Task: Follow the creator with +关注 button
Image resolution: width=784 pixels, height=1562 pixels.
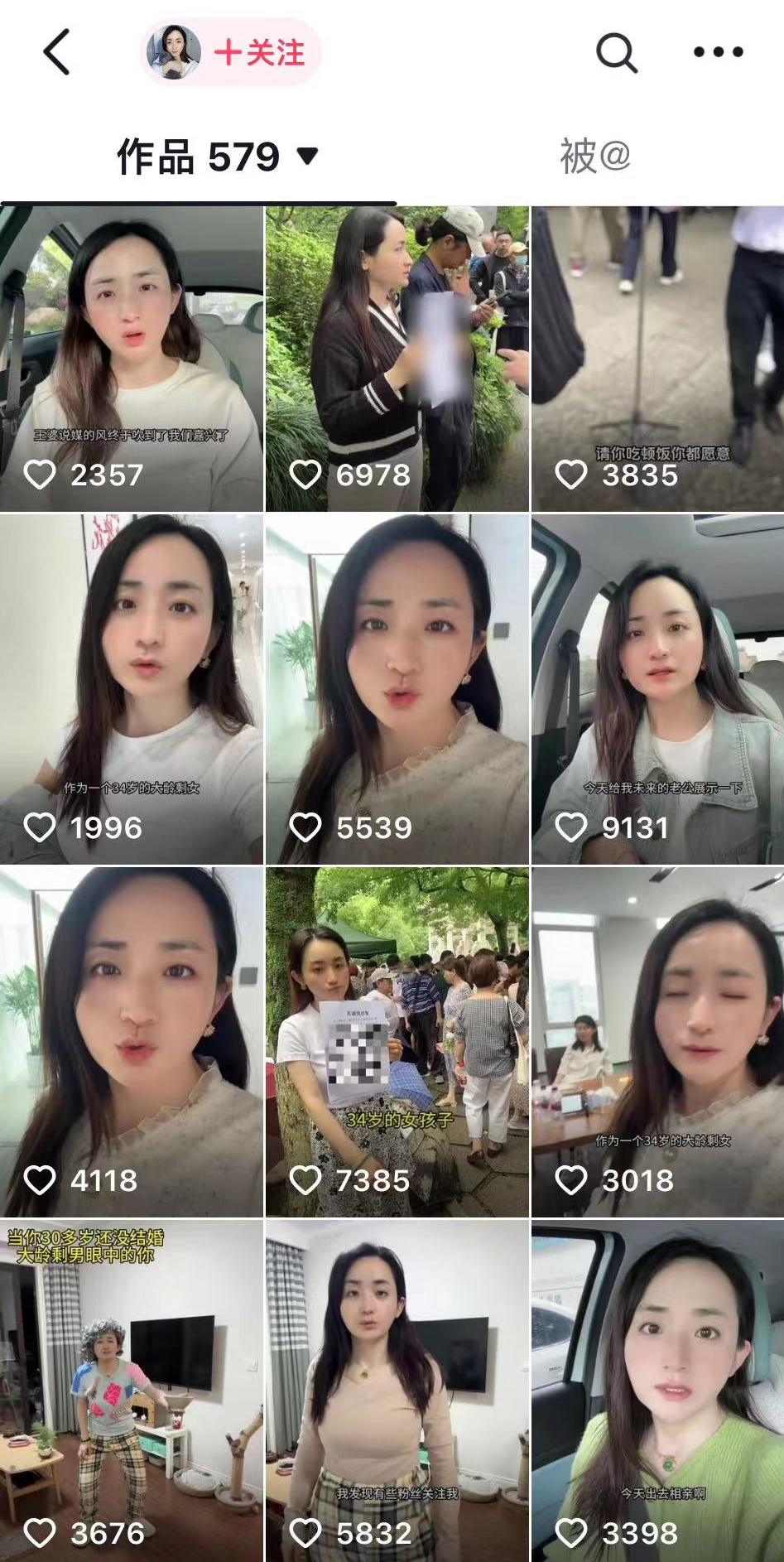Action: 258,53
